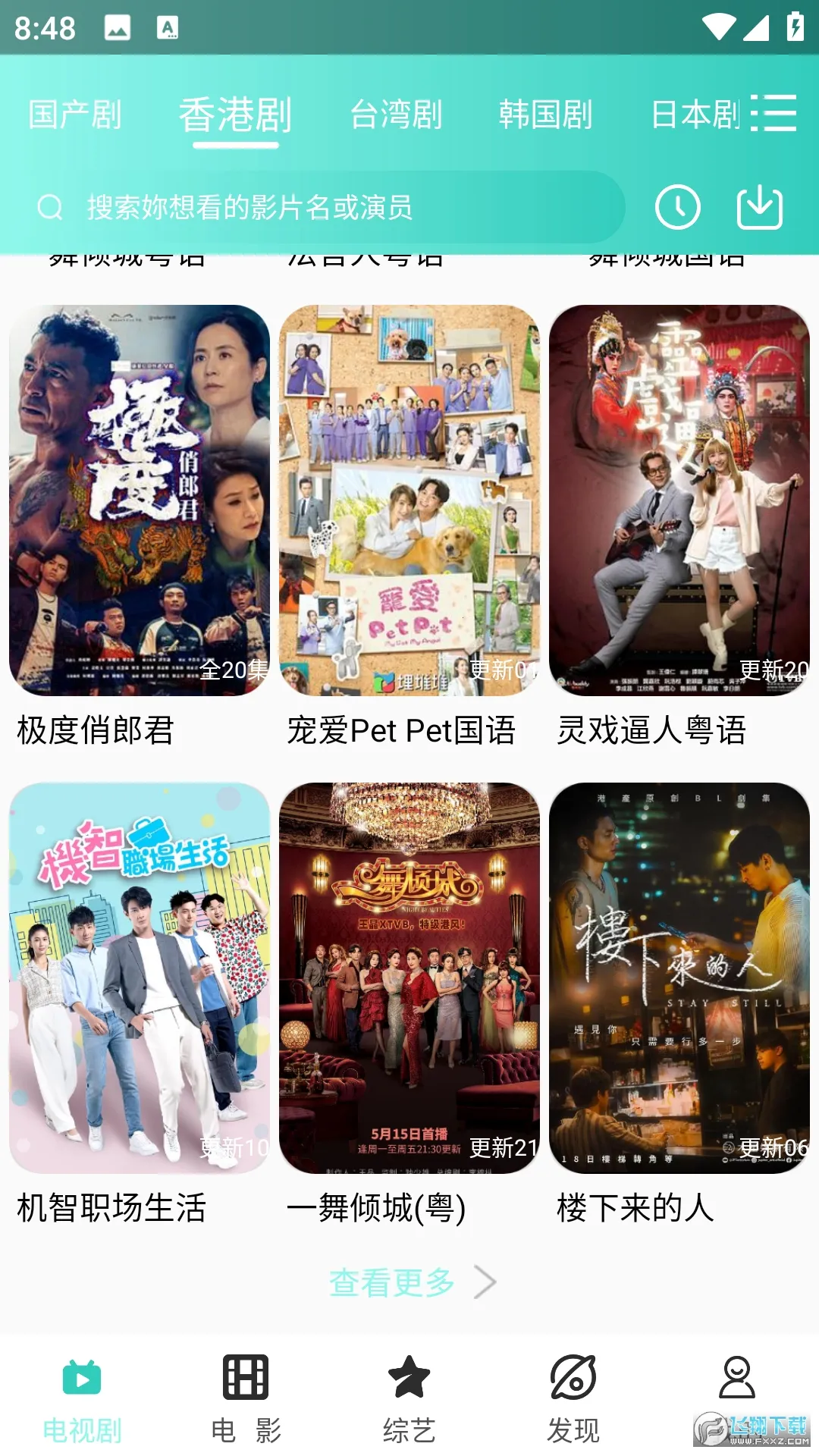Open the downloads icon
Image resolution: width=819 pixels, height=1456 pixels.
point(759,207)
